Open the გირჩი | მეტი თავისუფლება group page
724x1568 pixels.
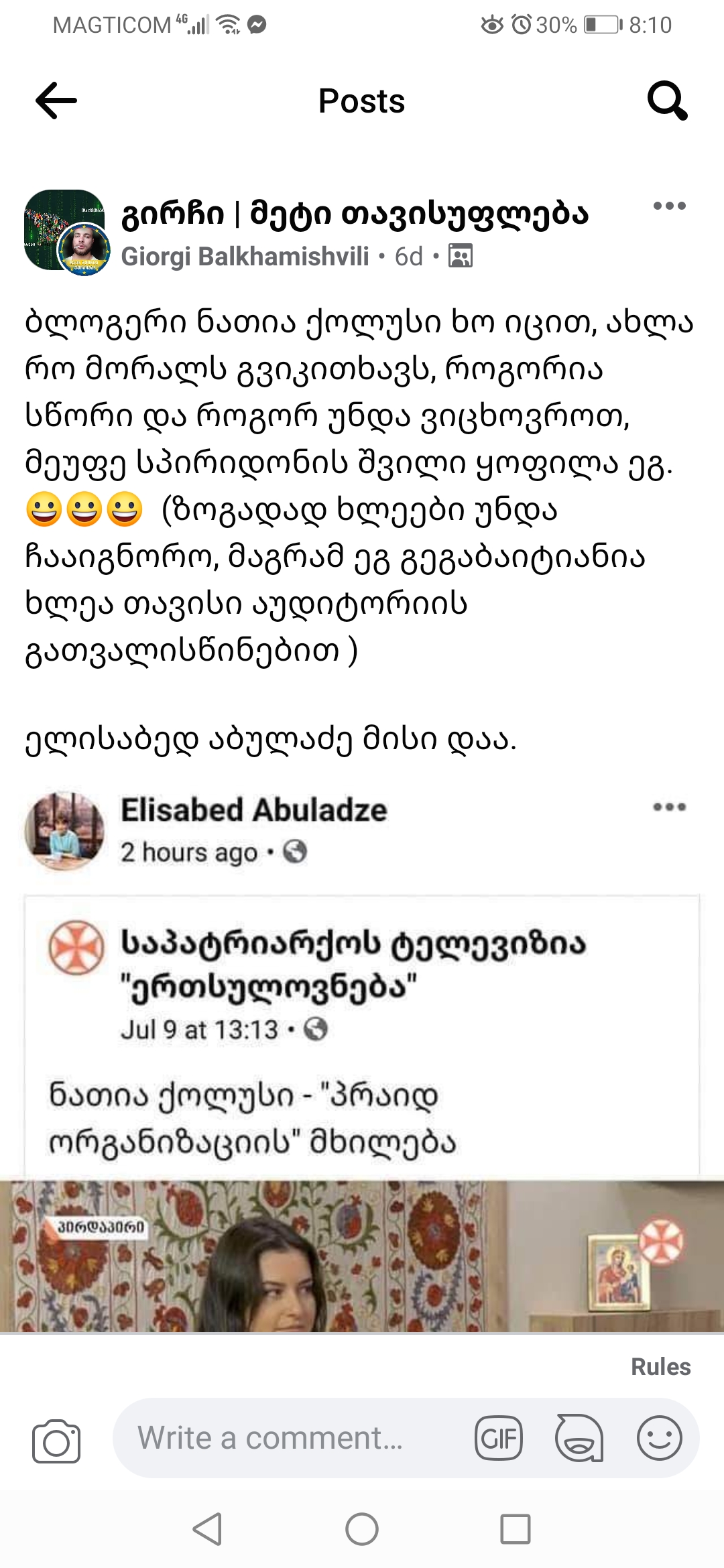[354, 214]
